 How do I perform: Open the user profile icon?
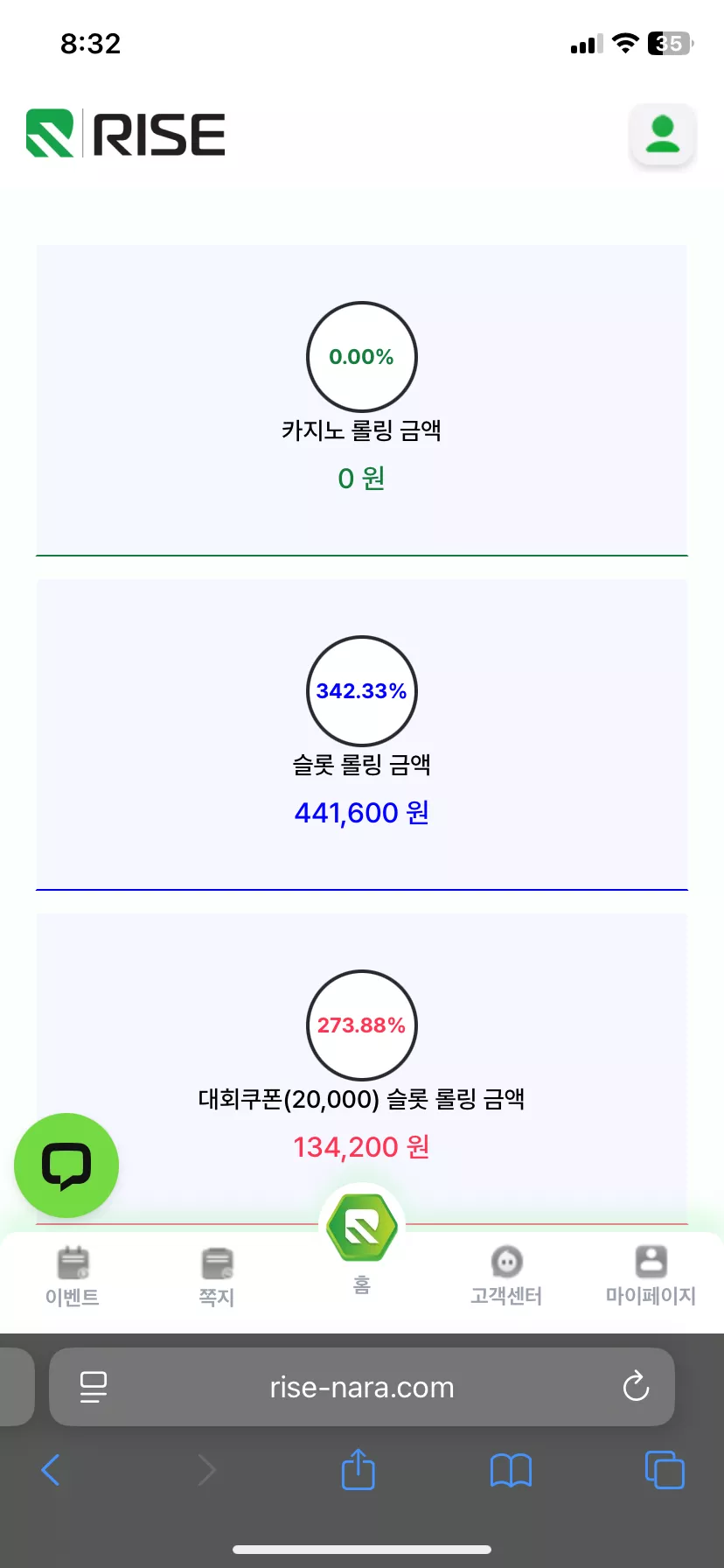pyautogui.click(x=662, y=135)
